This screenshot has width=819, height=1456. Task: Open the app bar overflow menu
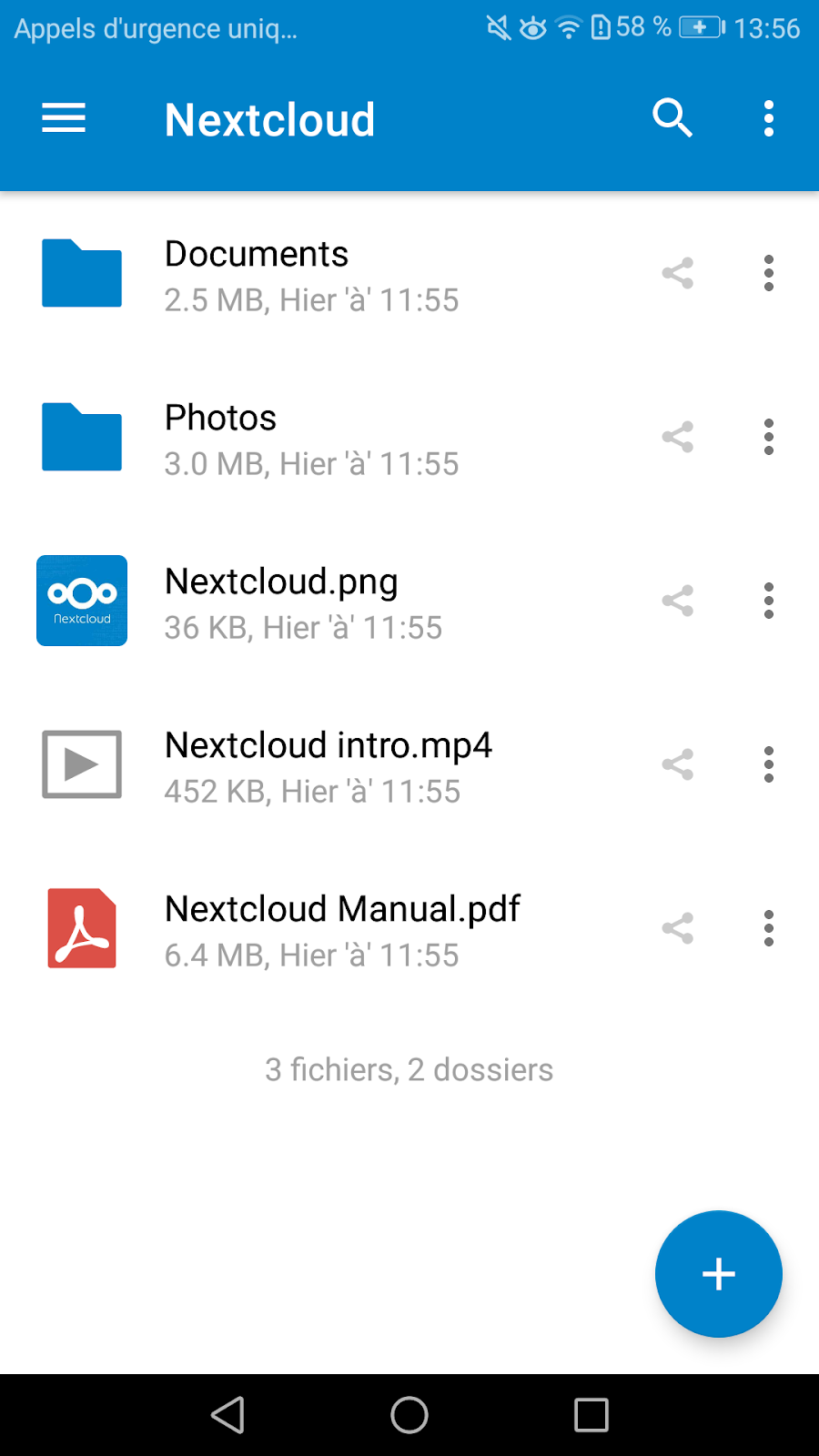pyautogui.click(x=769, y=118)
